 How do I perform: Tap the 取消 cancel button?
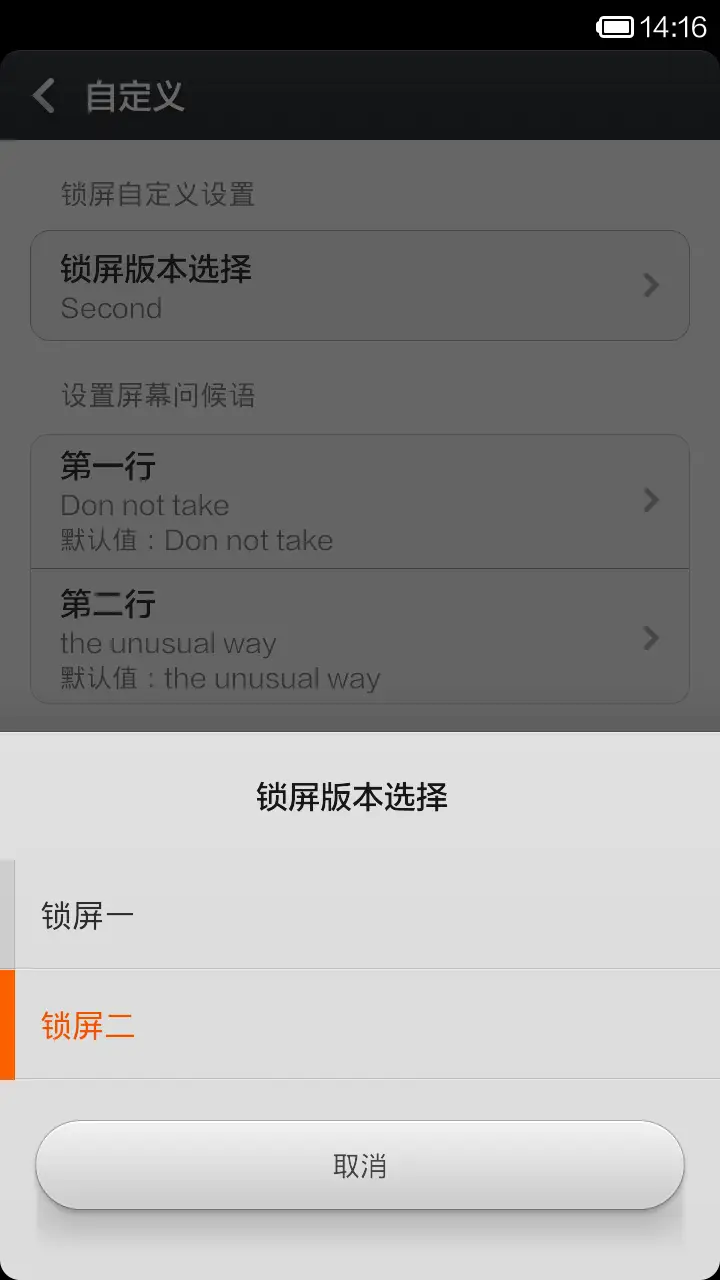(360, 1165)
